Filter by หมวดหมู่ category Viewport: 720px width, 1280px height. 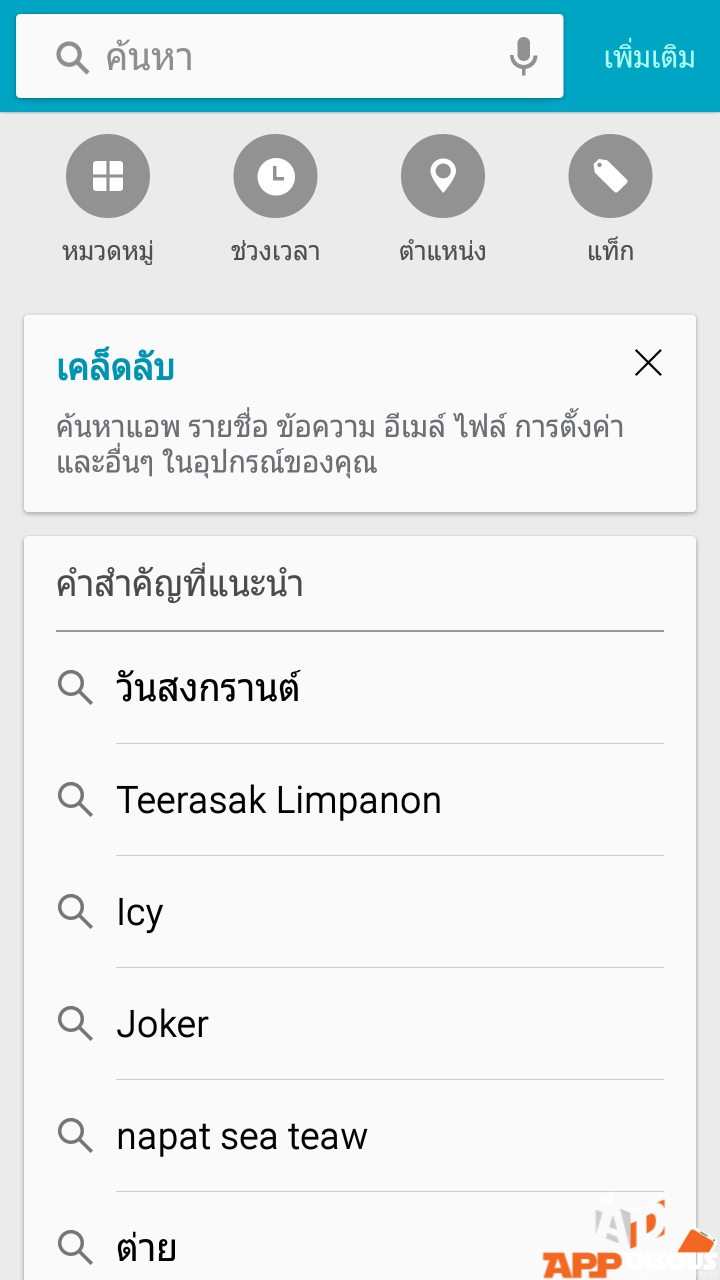(x=108, y=177)
